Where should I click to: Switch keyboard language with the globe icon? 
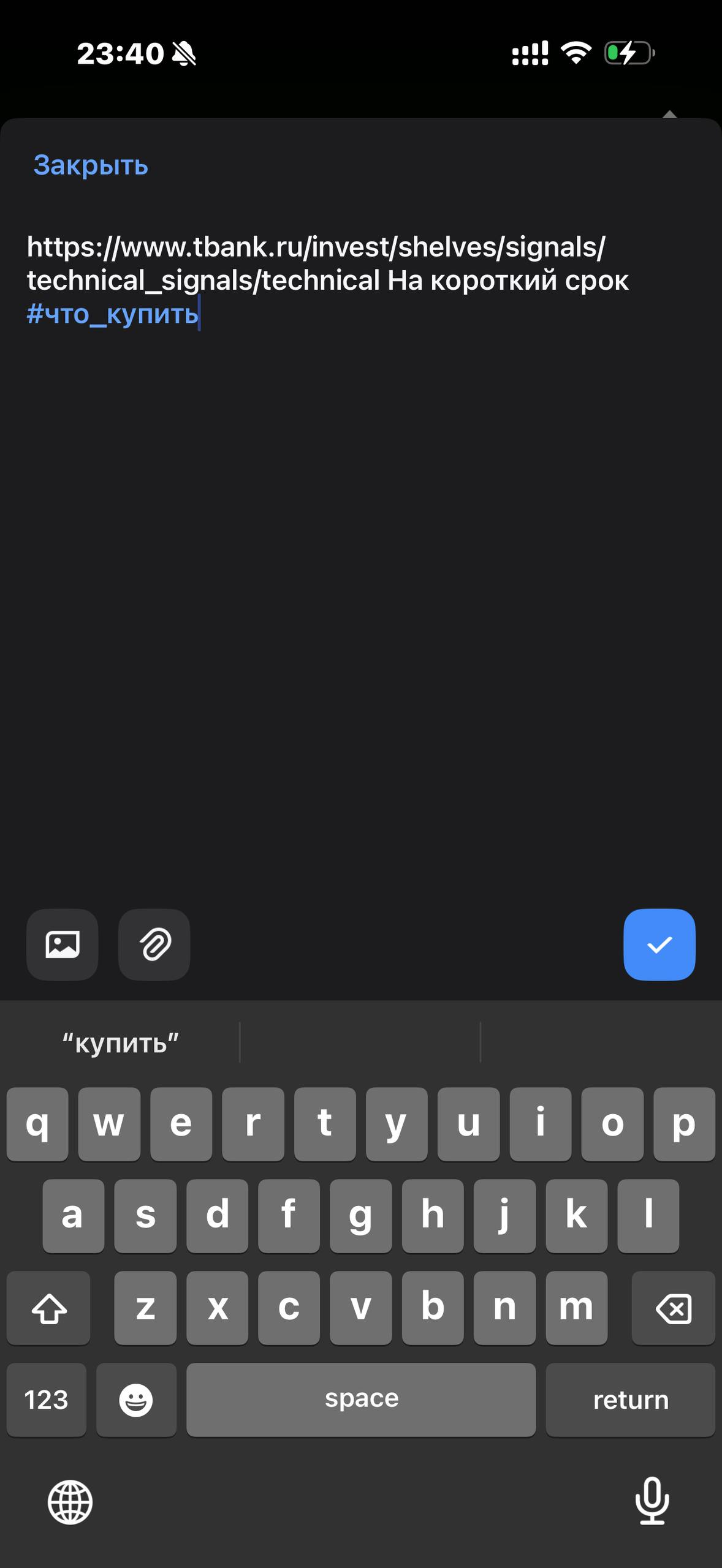click(70, 1502)
